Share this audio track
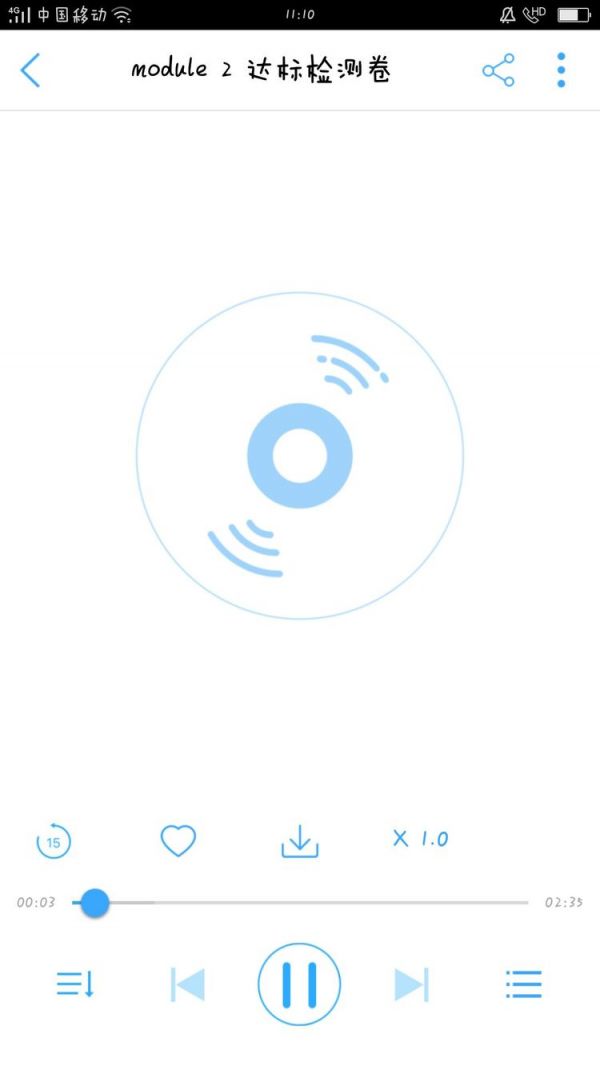Image resolution: width=600 pixels, height=1066 pixels. coord(498,70)
